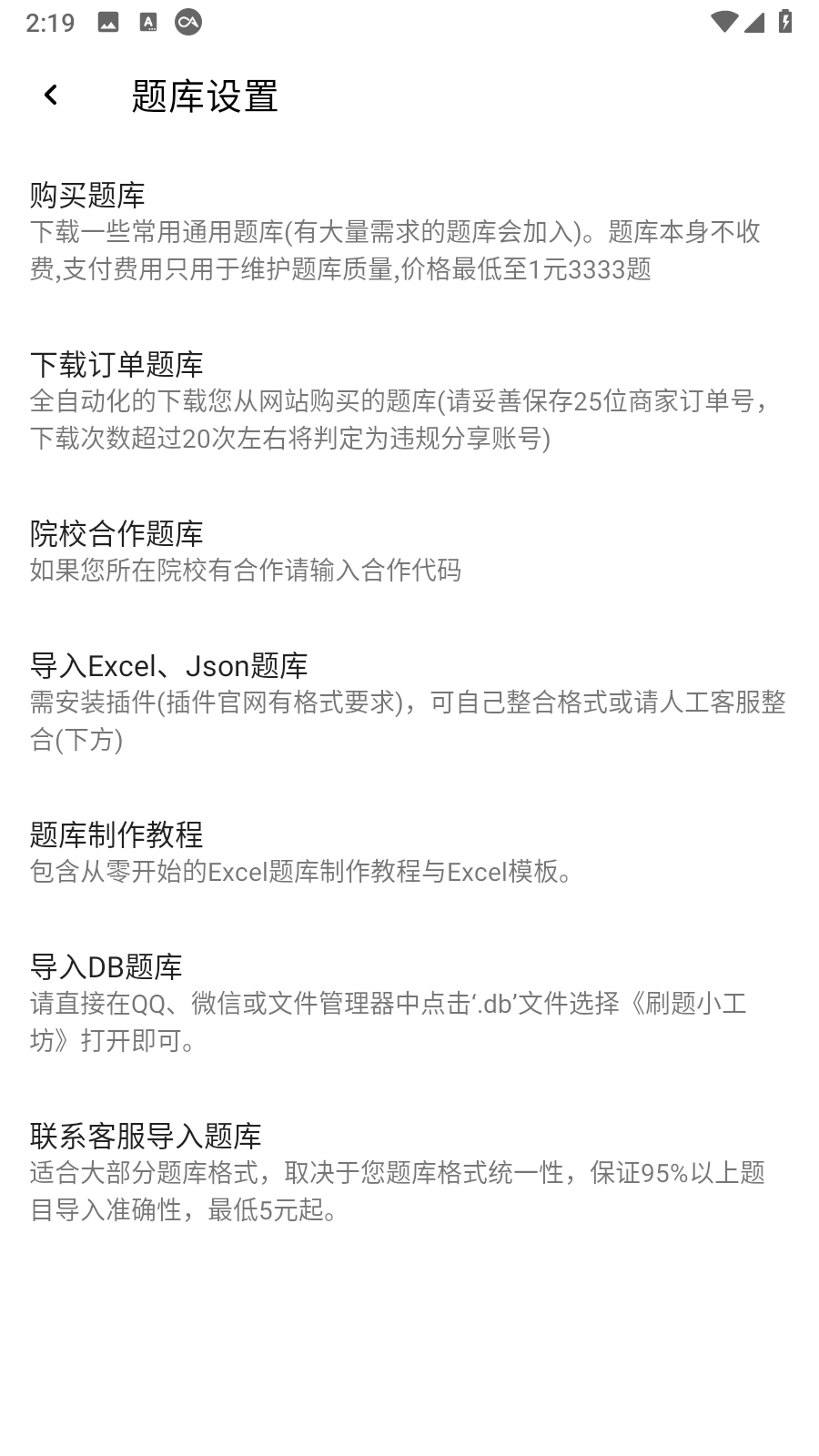Open the 导入DB题库 option

[x=106, y=967]
